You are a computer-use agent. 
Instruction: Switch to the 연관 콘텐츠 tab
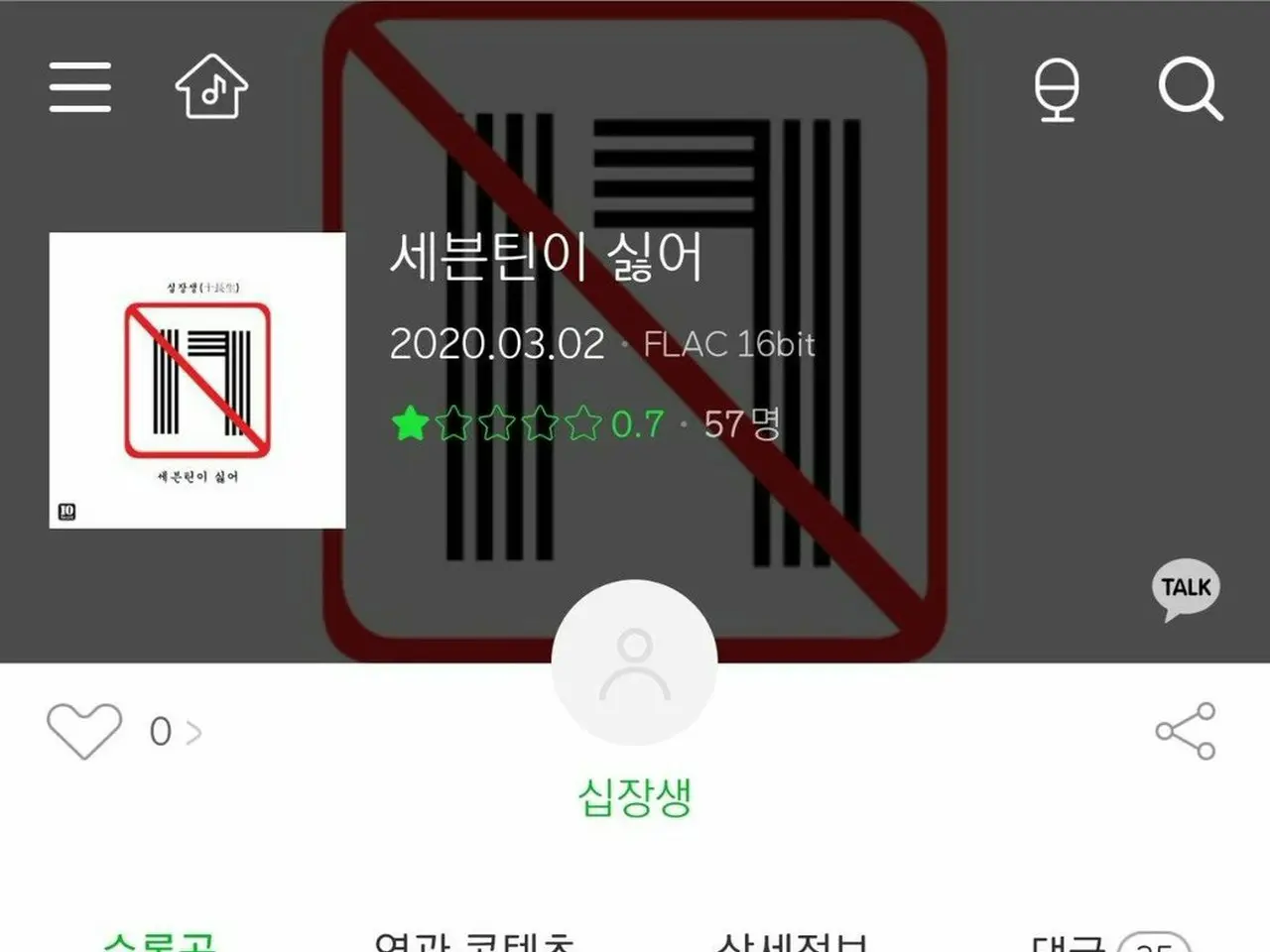point(474,942)
